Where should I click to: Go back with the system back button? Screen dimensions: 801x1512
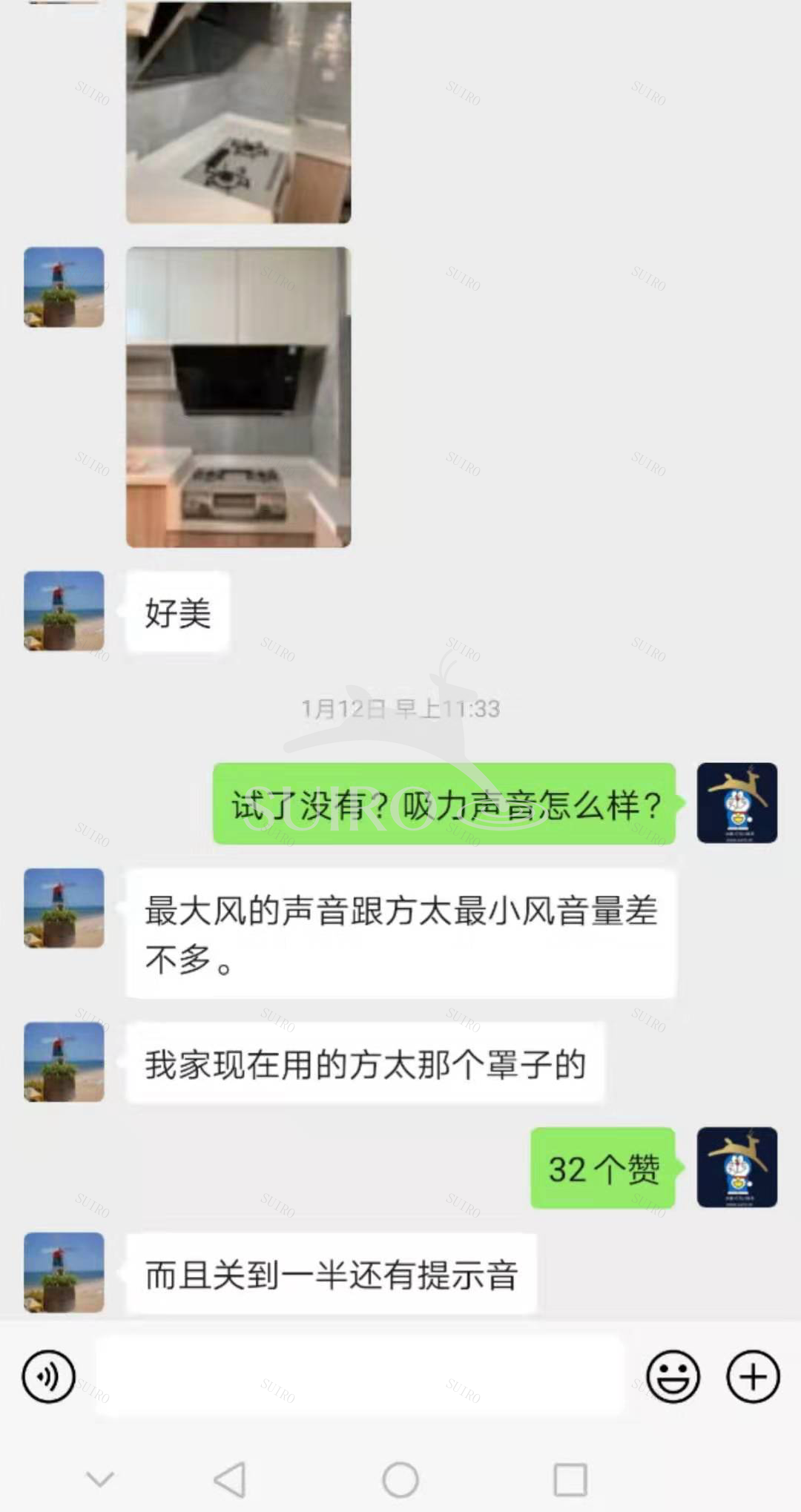click(x=230, y=1480)
